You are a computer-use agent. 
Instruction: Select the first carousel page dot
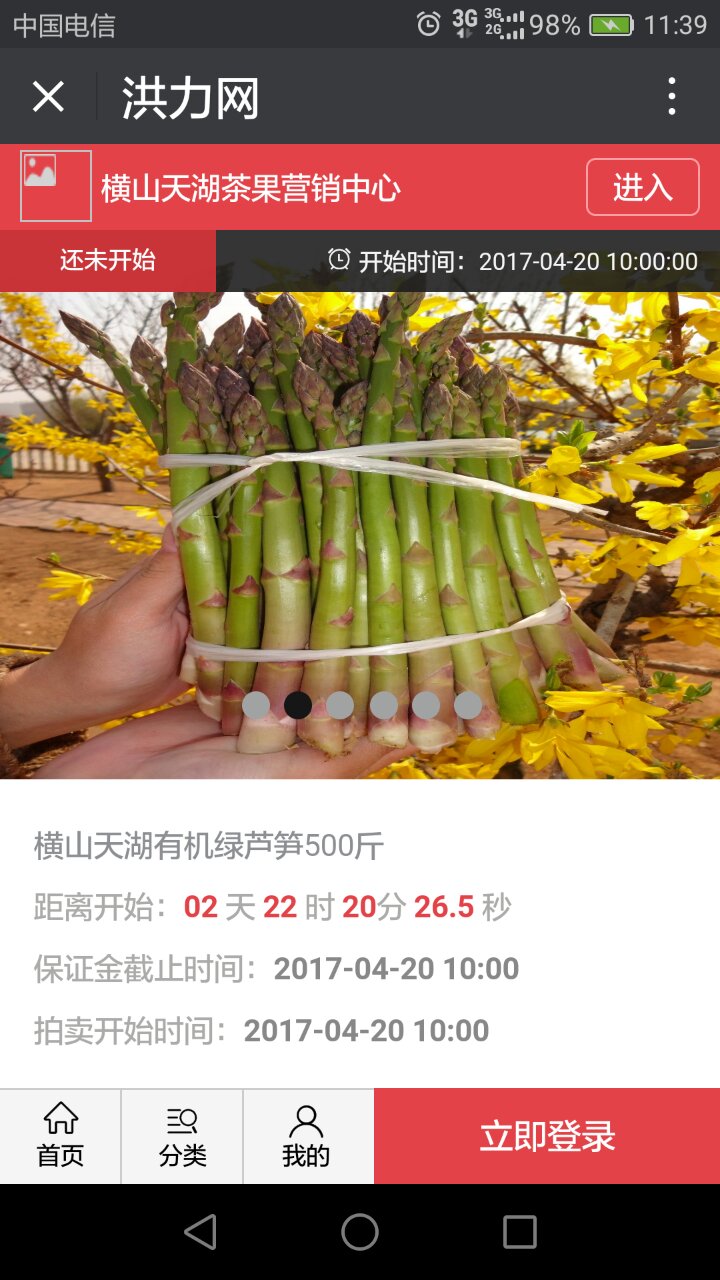256,705
